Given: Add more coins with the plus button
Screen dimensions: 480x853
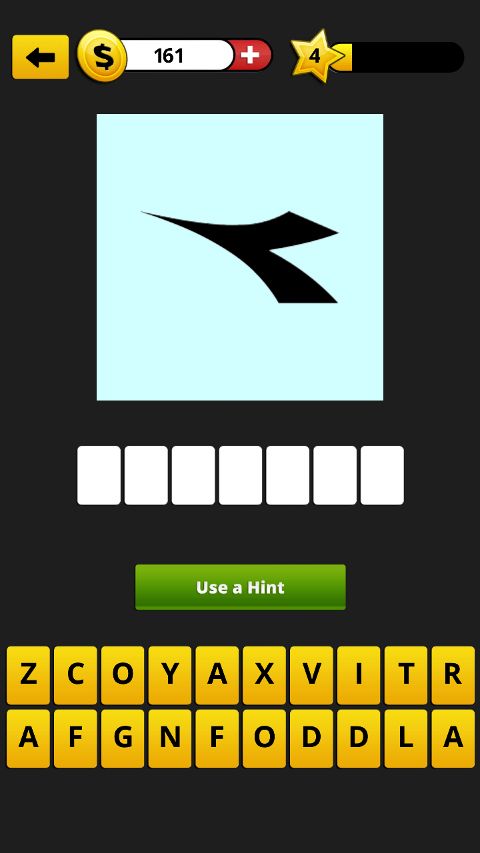Looking at the screenshot, I should pyautogui.click(x=250, y=55).
